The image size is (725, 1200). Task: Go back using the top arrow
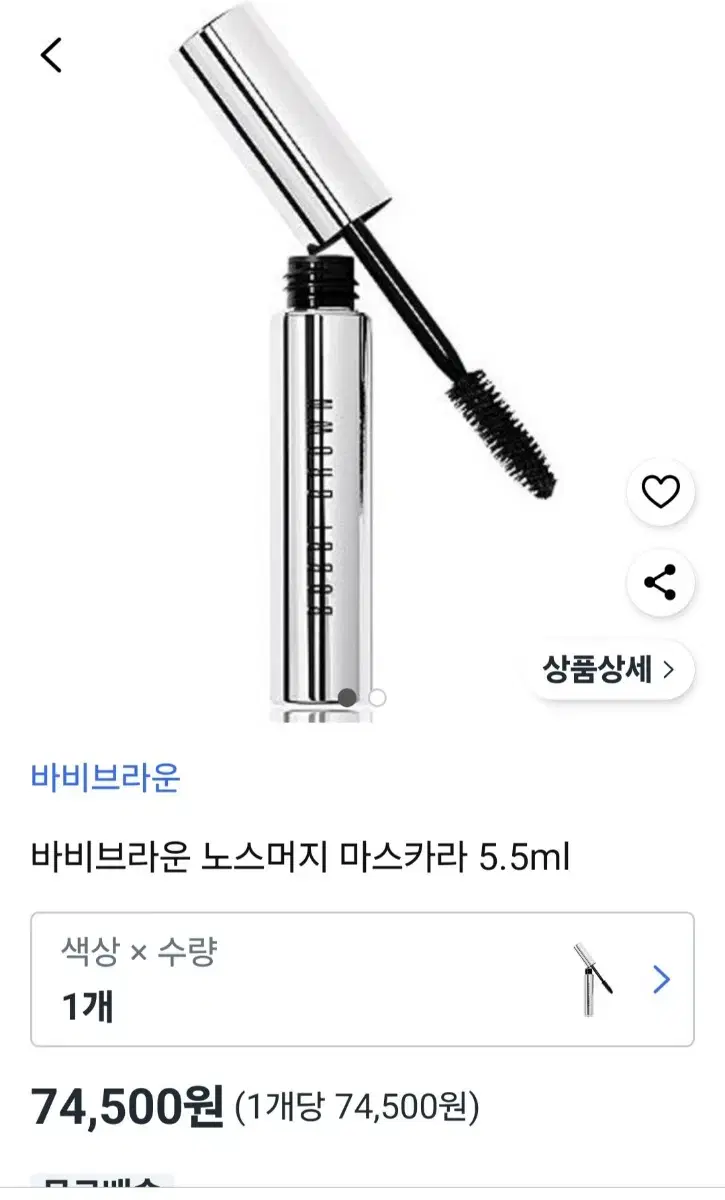(52, 55)
